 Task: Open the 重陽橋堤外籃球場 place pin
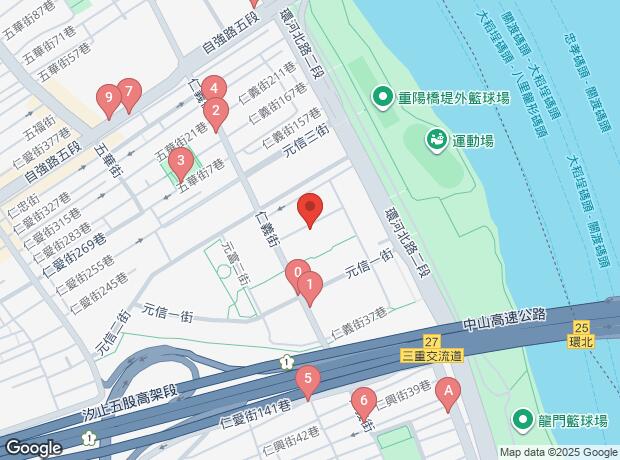click(x=382, y=99)
